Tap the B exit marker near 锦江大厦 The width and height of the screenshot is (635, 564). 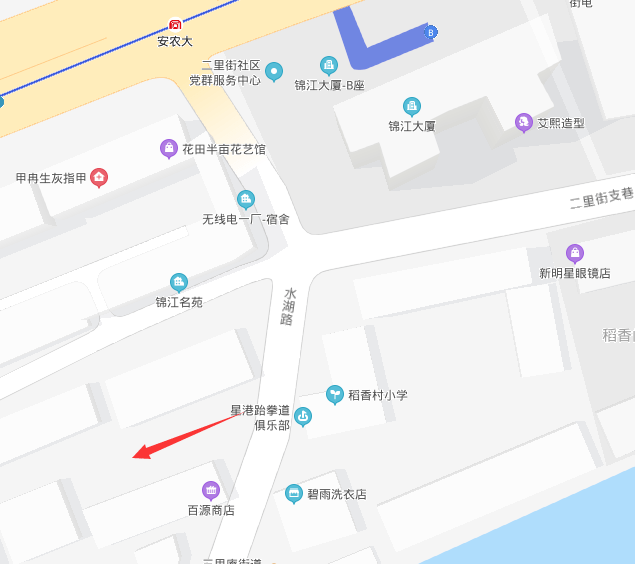(432, 32)
